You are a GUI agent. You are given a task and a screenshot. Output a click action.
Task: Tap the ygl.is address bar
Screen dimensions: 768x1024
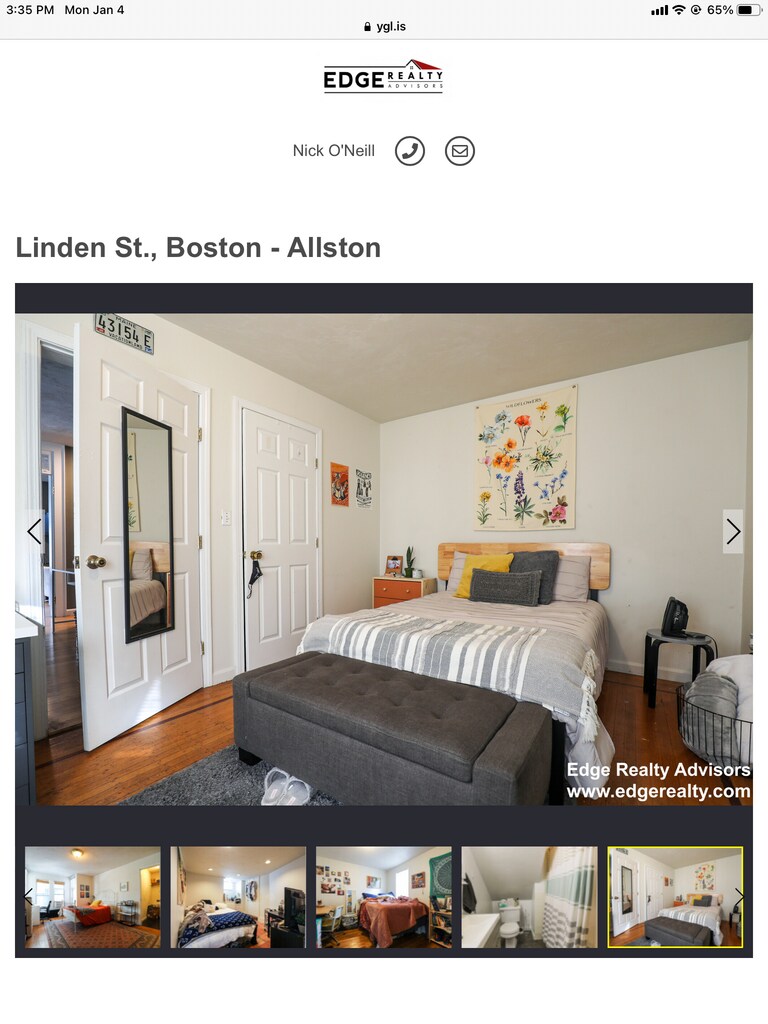click(x=384, y=27)
